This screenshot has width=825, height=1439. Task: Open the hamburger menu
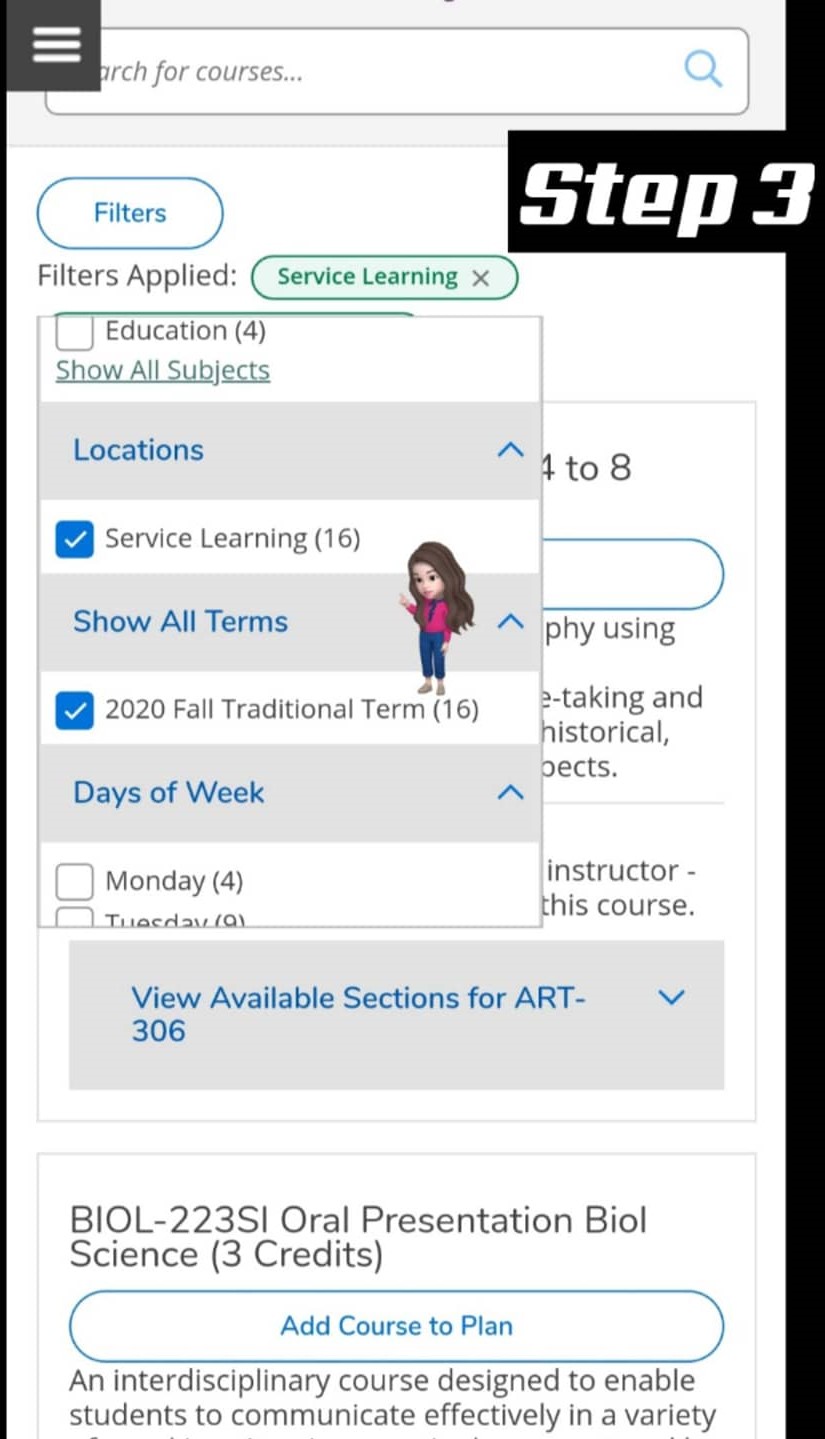[x=55, y=45]
